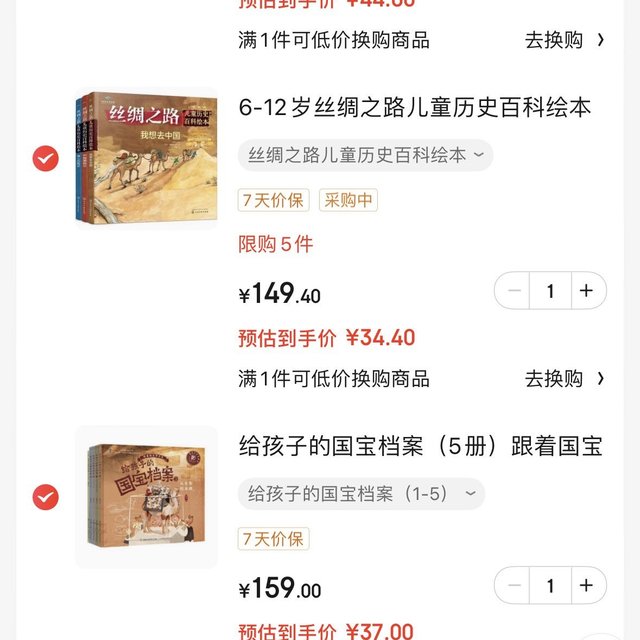Screen dimensions: 640x640
Task: Edit quantity field of 丝绸之路 book
Action: 550,291
